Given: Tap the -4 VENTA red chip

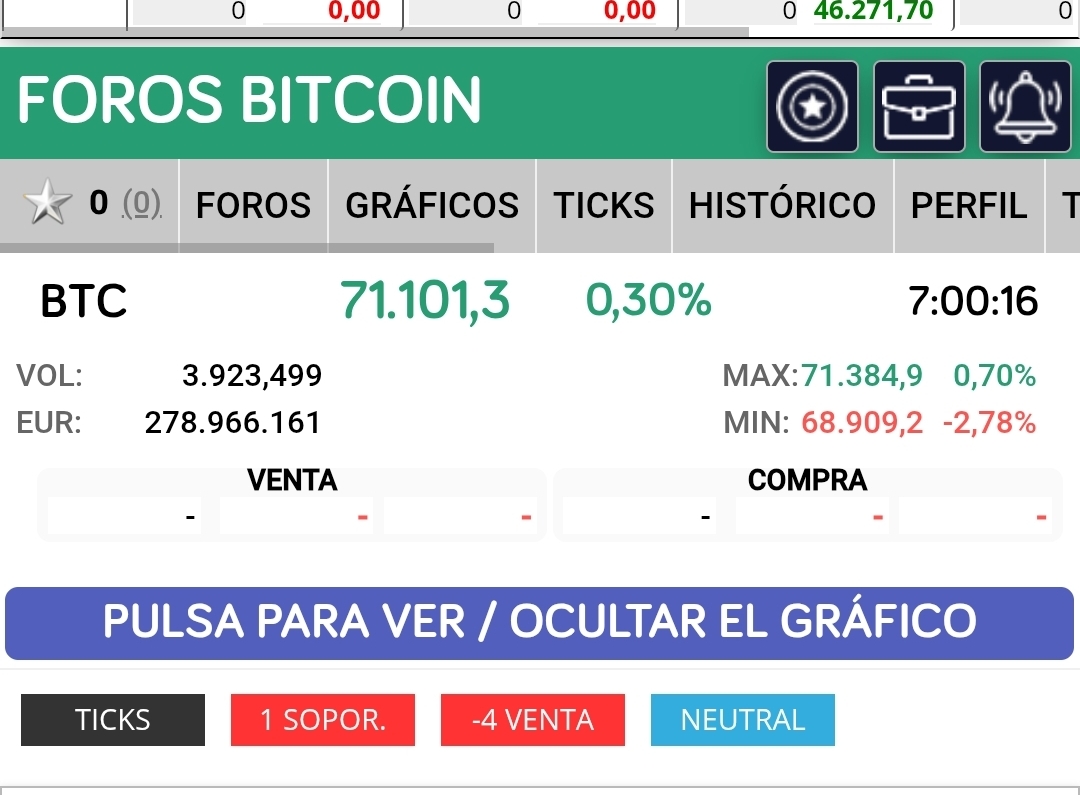Looking at the screenshot, I should (532, 720).
